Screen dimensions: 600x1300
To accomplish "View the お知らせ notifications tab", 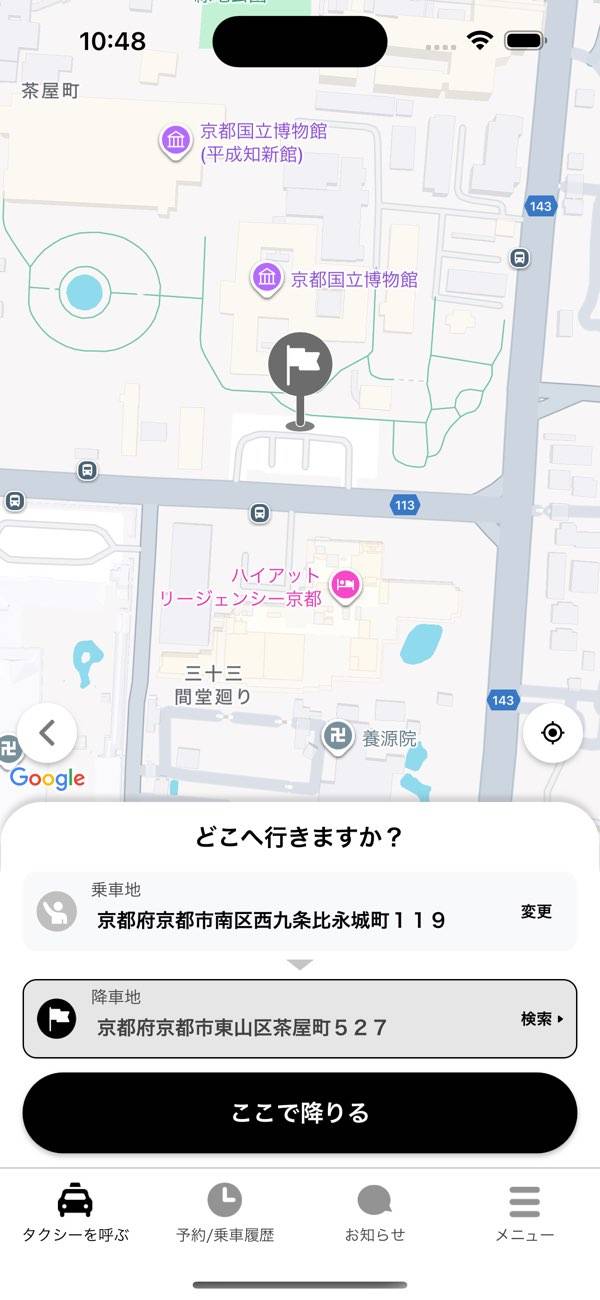I will pyautogui.click(x=374, y=1212).
